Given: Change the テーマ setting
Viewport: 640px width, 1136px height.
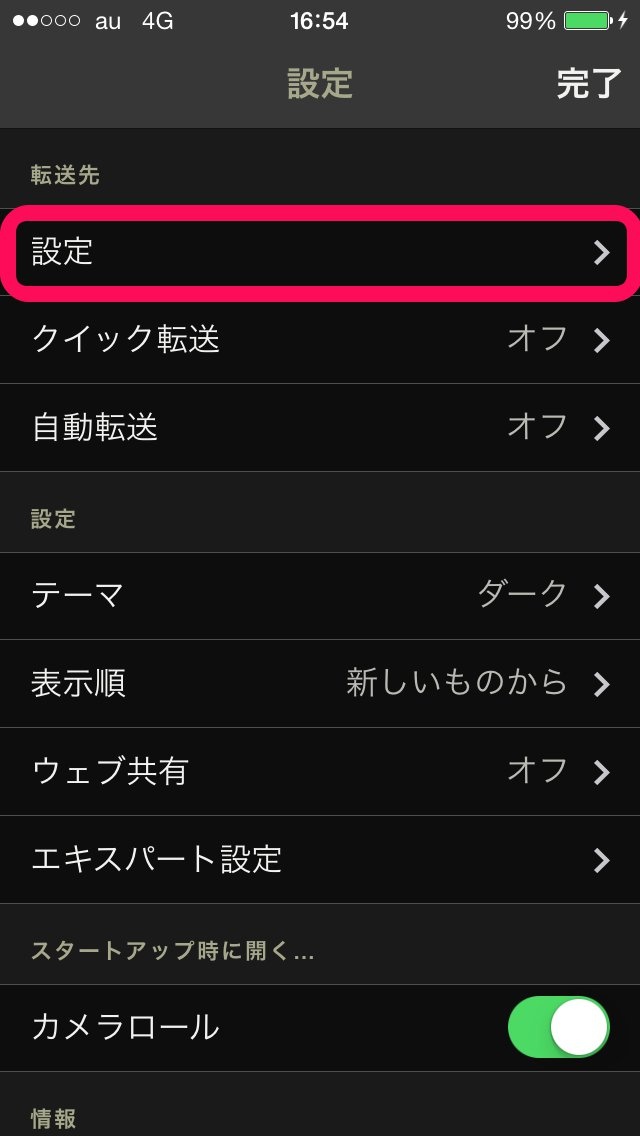Looking at the screenshot, I should click(x=320, y=596).
